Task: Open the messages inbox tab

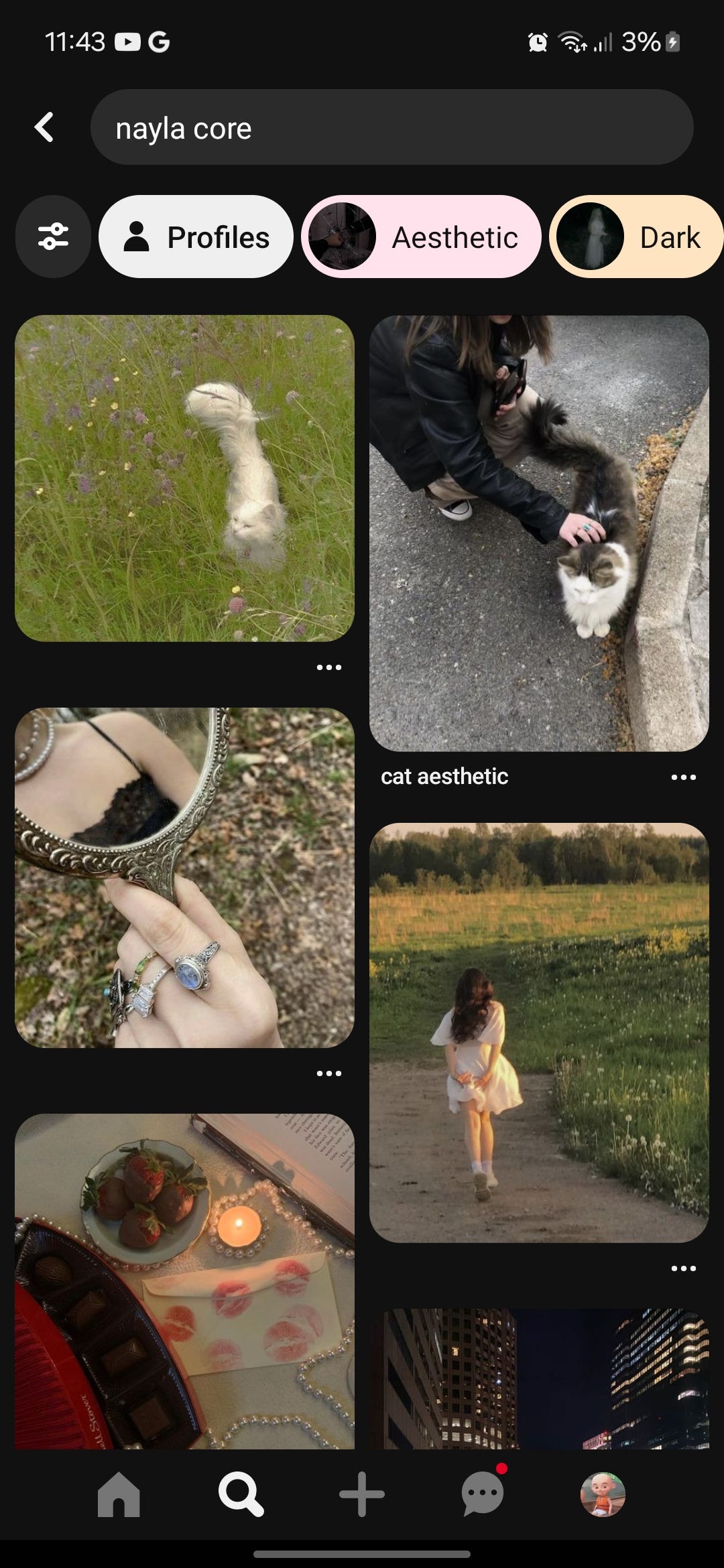Action: coord(482,1494)
